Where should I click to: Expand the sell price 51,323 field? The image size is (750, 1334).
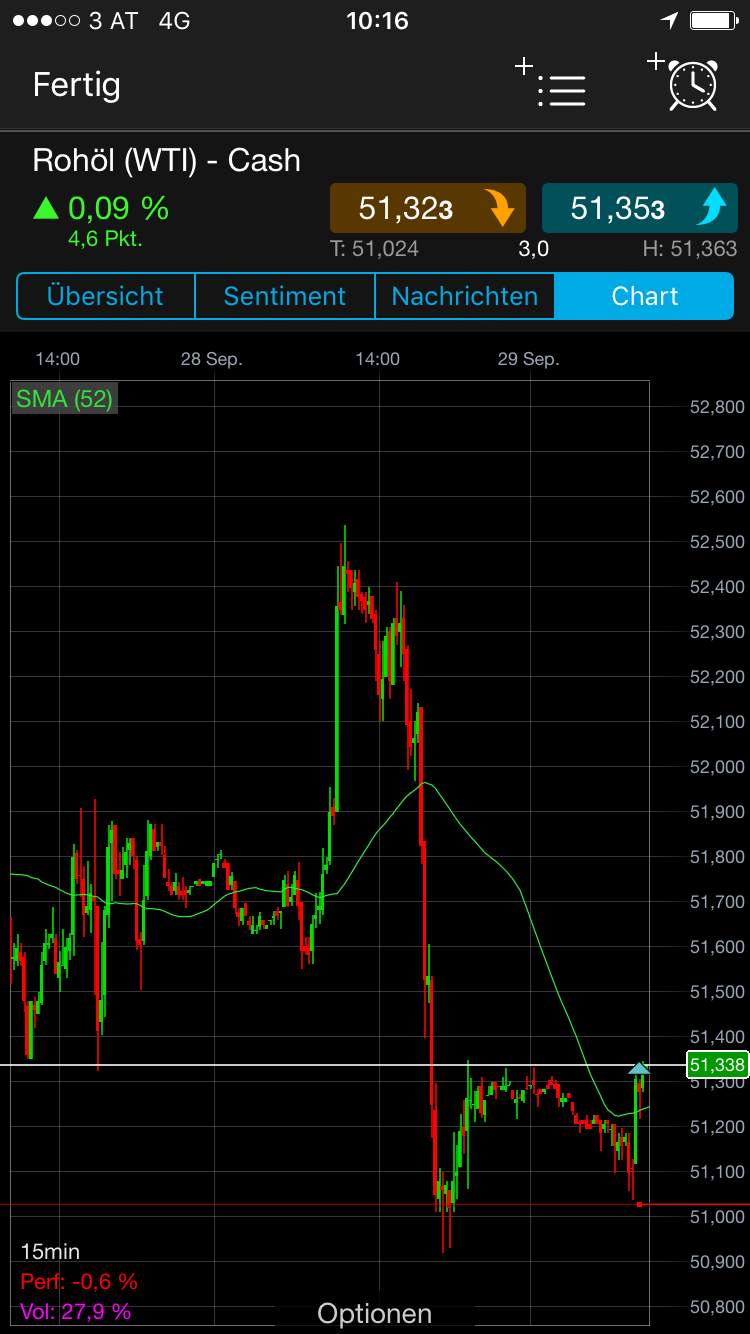coord(427,207)
